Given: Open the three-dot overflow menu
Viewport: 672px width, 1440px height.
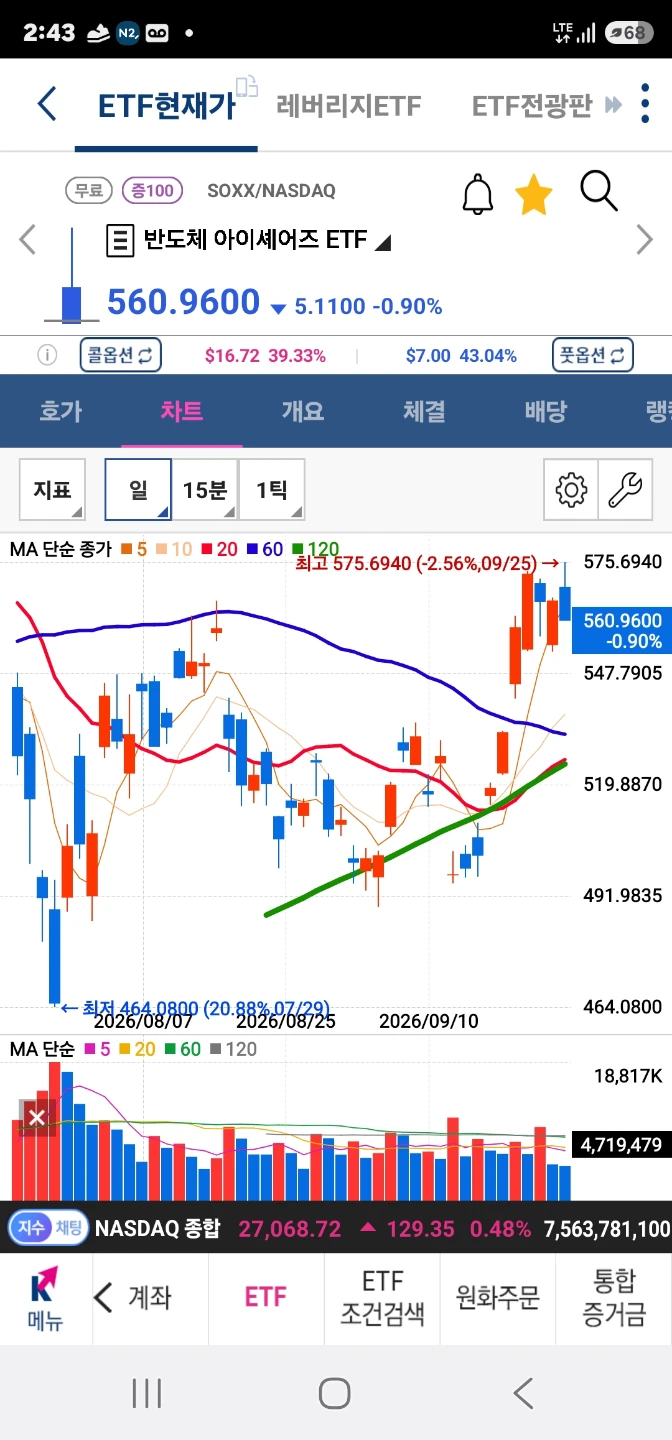Looking at the screenshot, I should (645, 105).
